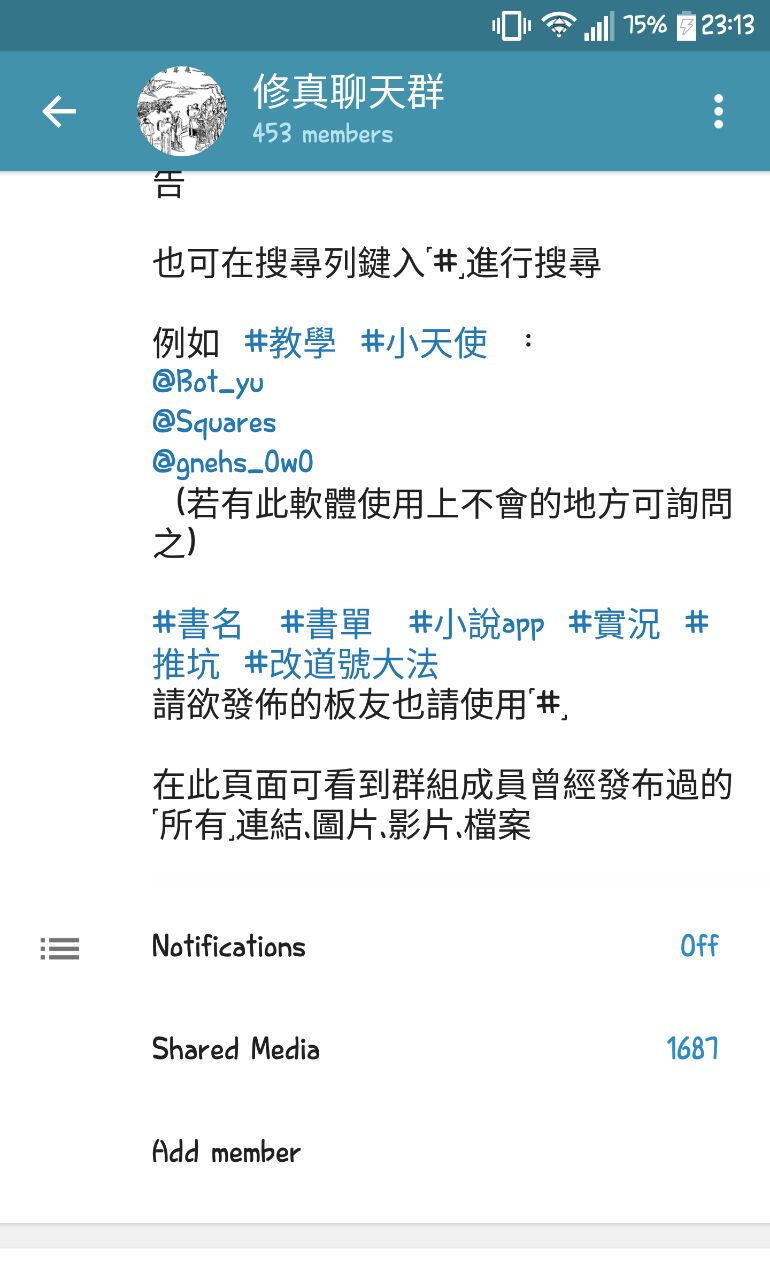
Task: Go back using the arrow icon
Action: 59,112
